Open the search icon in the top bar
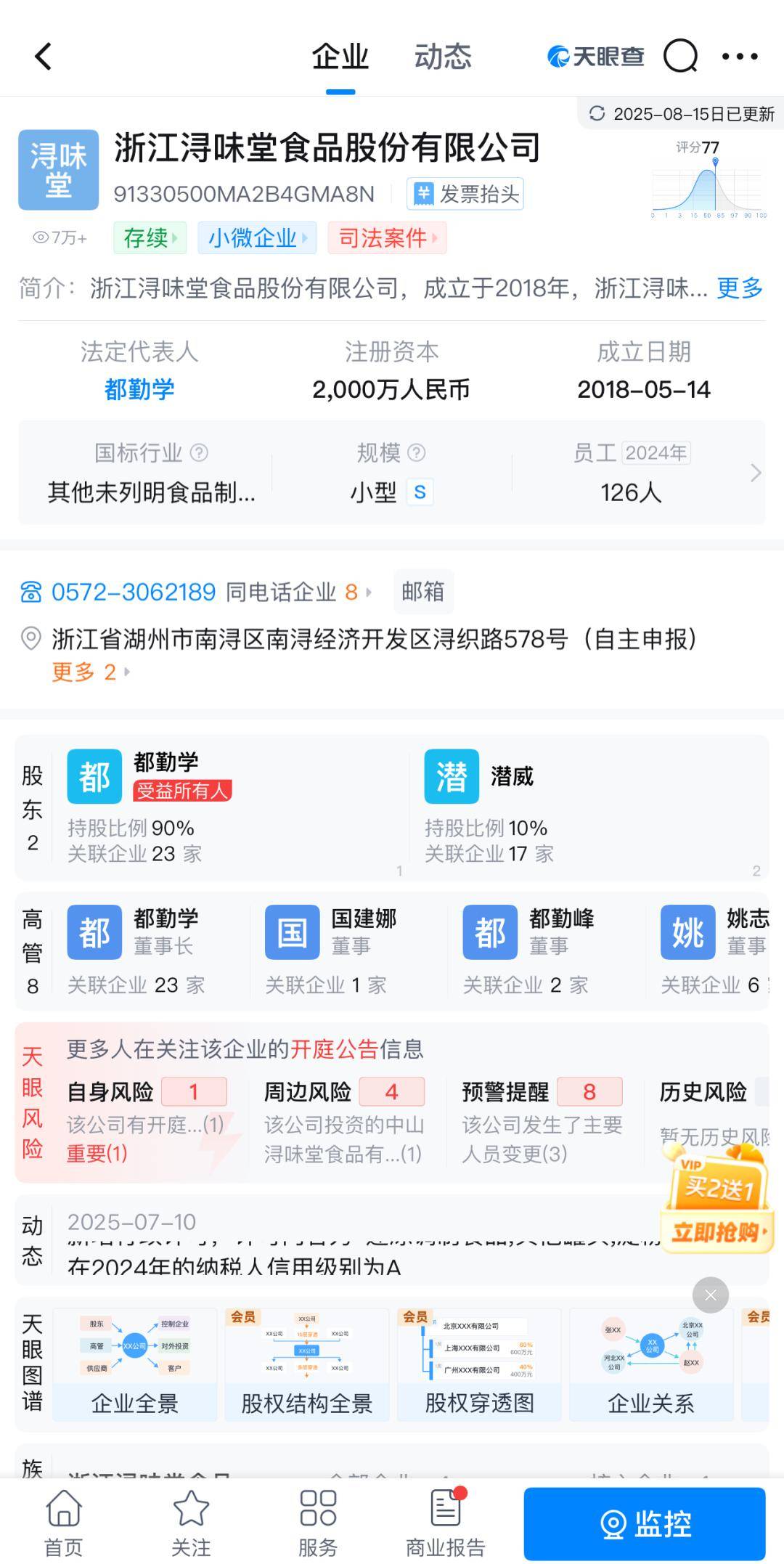The height and width of the screenshot is (1564, 784). [680, 57]
